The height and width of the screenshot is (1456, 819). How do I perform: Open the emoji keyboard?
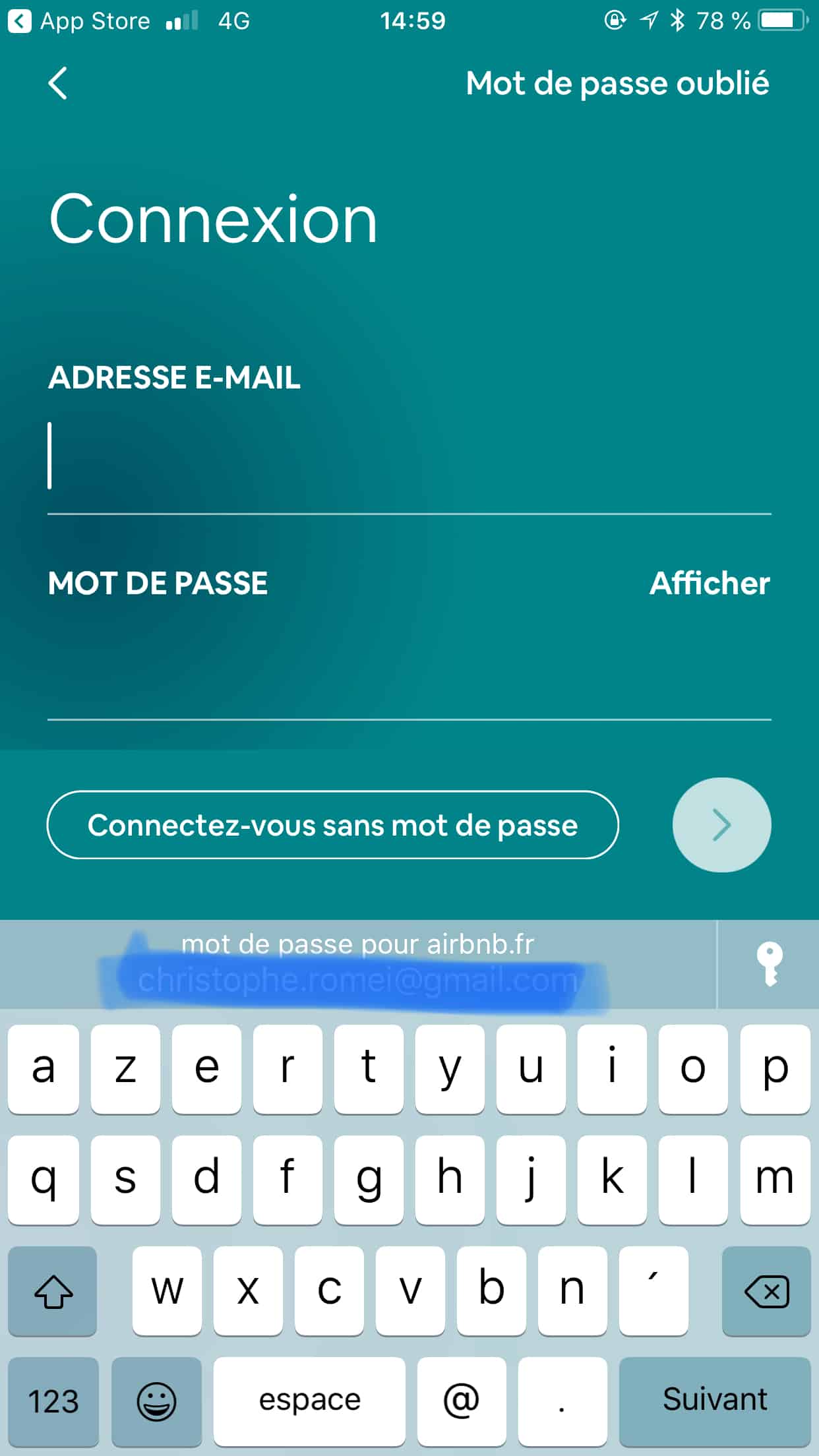[156, 1399]
